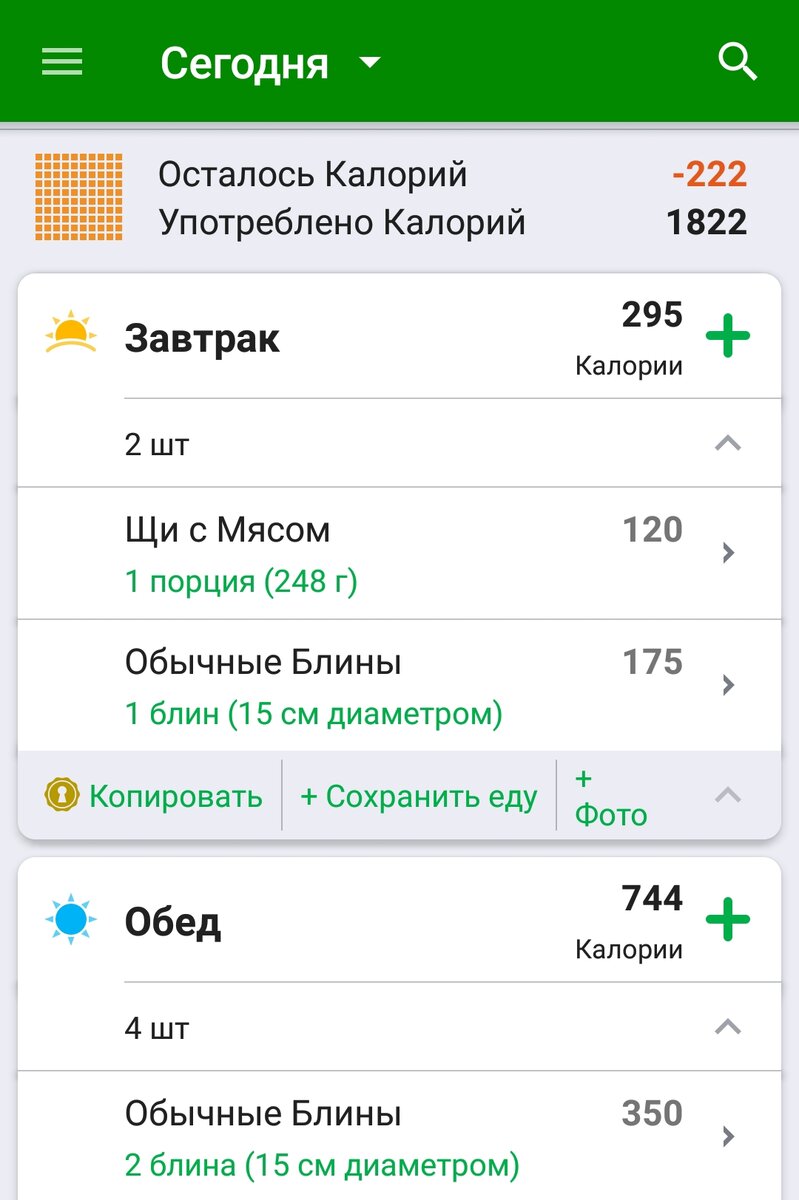Collapse the Завтрак 2 шт list
799x1200 pixels.
tap(728, 444)
